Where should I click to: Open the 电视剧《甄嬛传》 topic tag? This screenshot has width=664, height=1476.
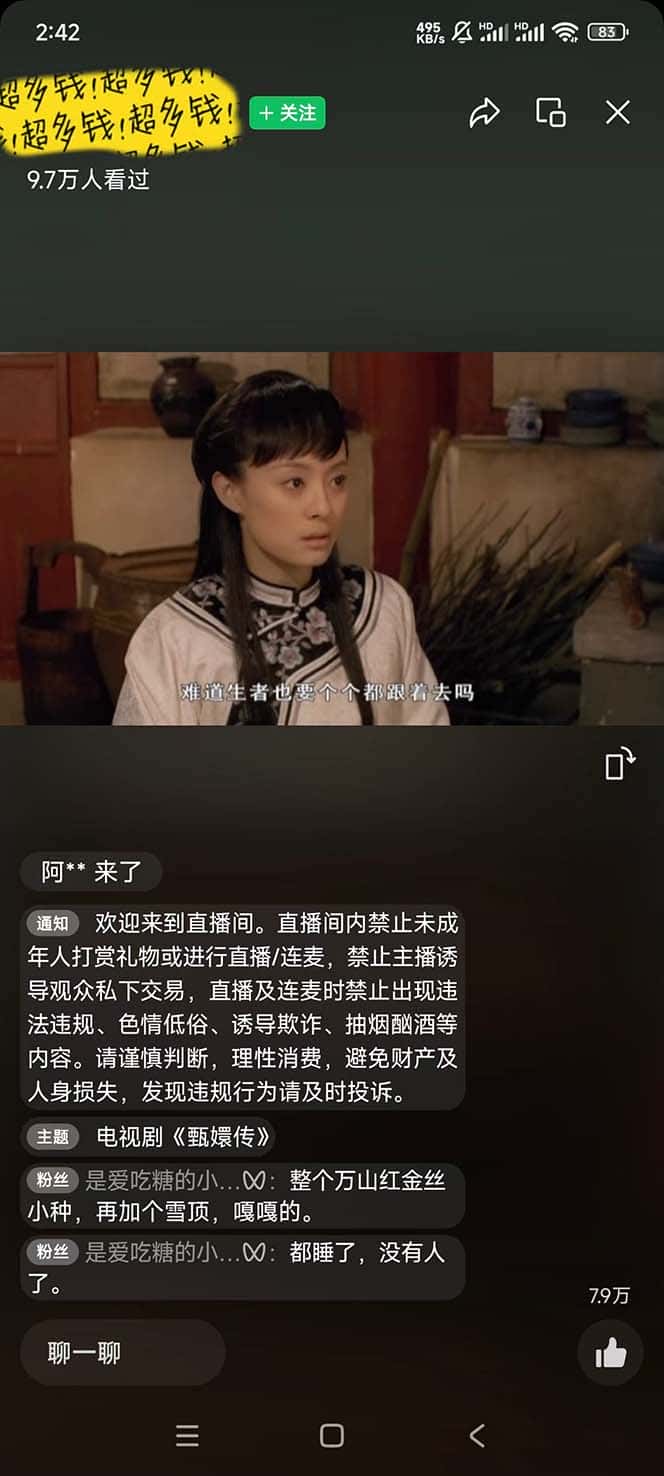click(148, 1137)
